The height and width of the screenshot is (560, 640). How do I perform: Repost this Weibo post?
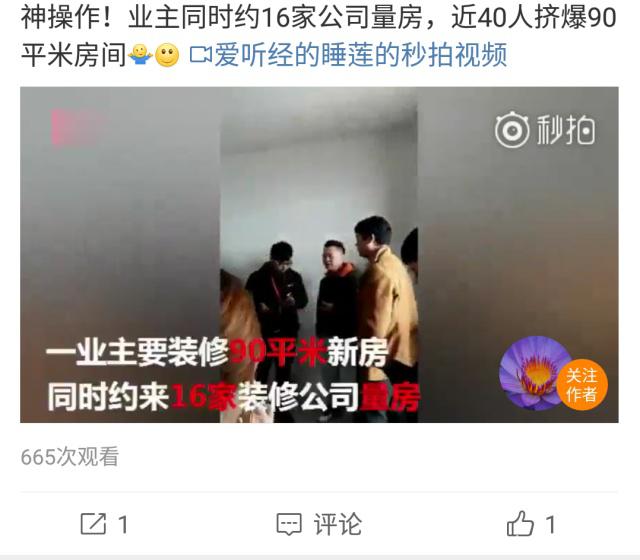(x=104, y=523)
